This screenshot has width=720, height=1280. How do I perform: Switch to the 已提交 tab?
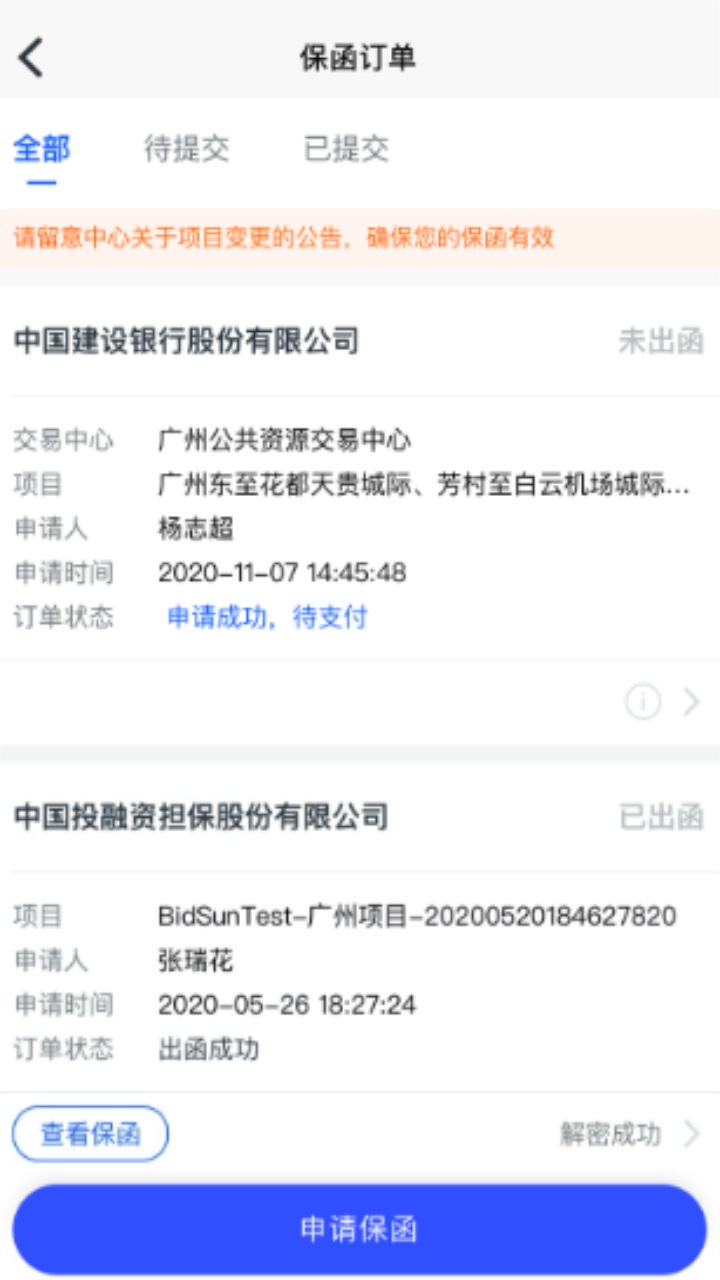(x=346, y=150)
